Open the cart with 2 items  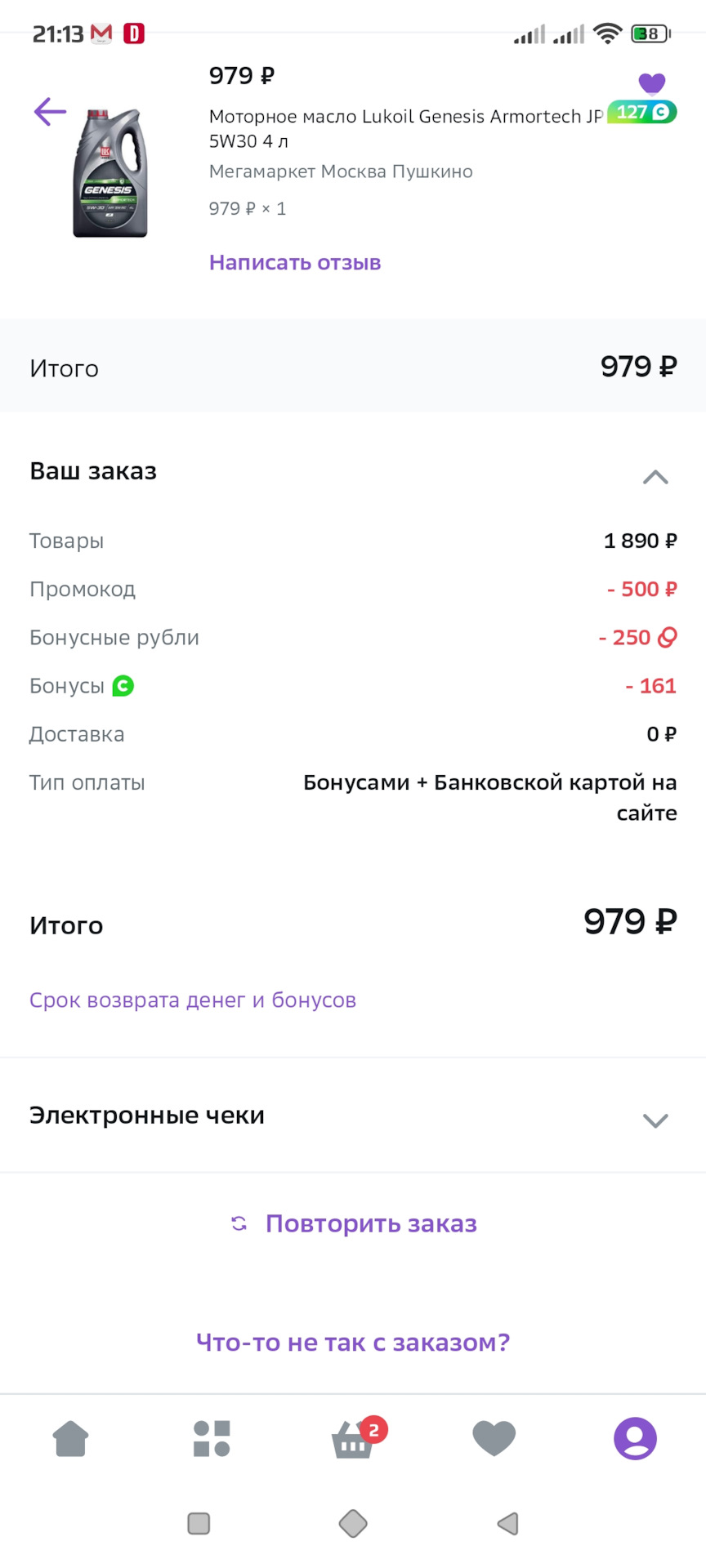click(353, 1439)
